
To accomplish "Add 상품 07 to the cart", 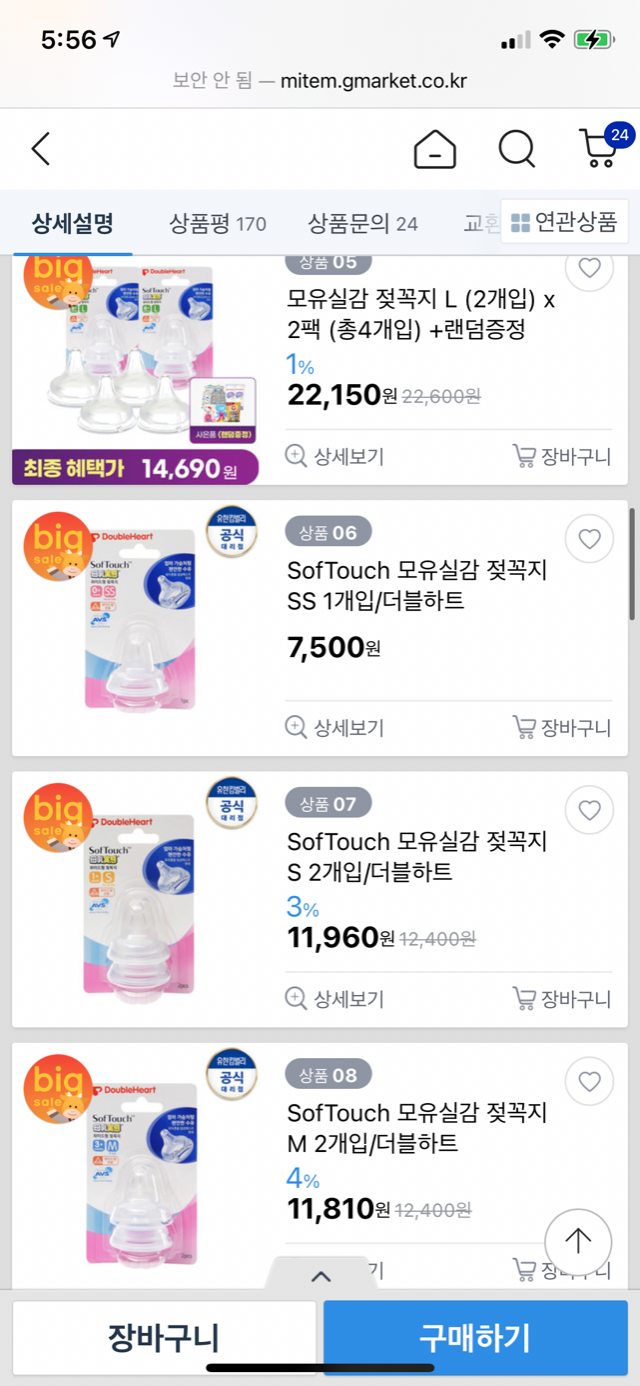I will pyautogui.click(x=562, y=998).
